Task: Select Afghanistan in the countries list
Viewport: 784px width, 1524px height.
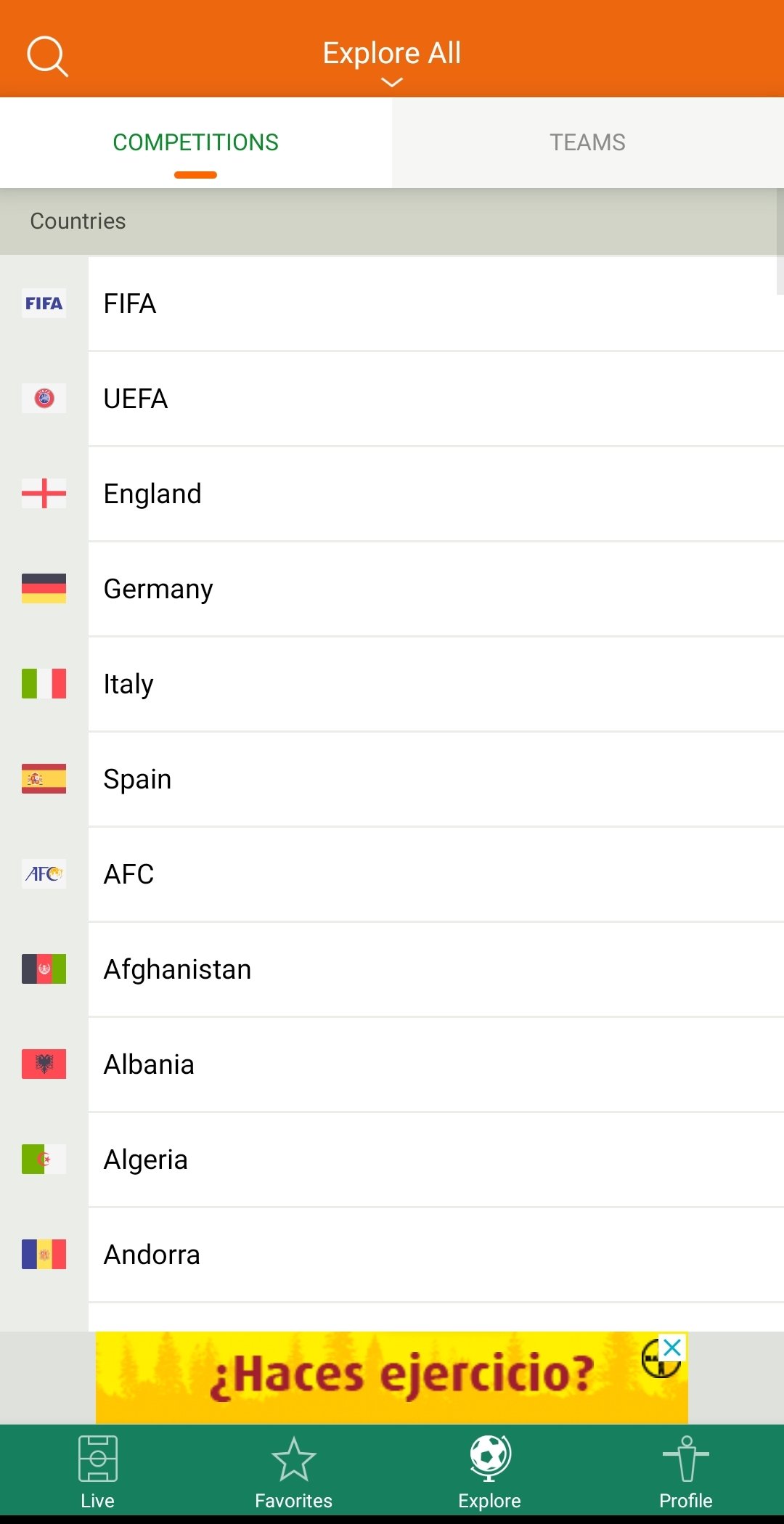Action: 392,969
